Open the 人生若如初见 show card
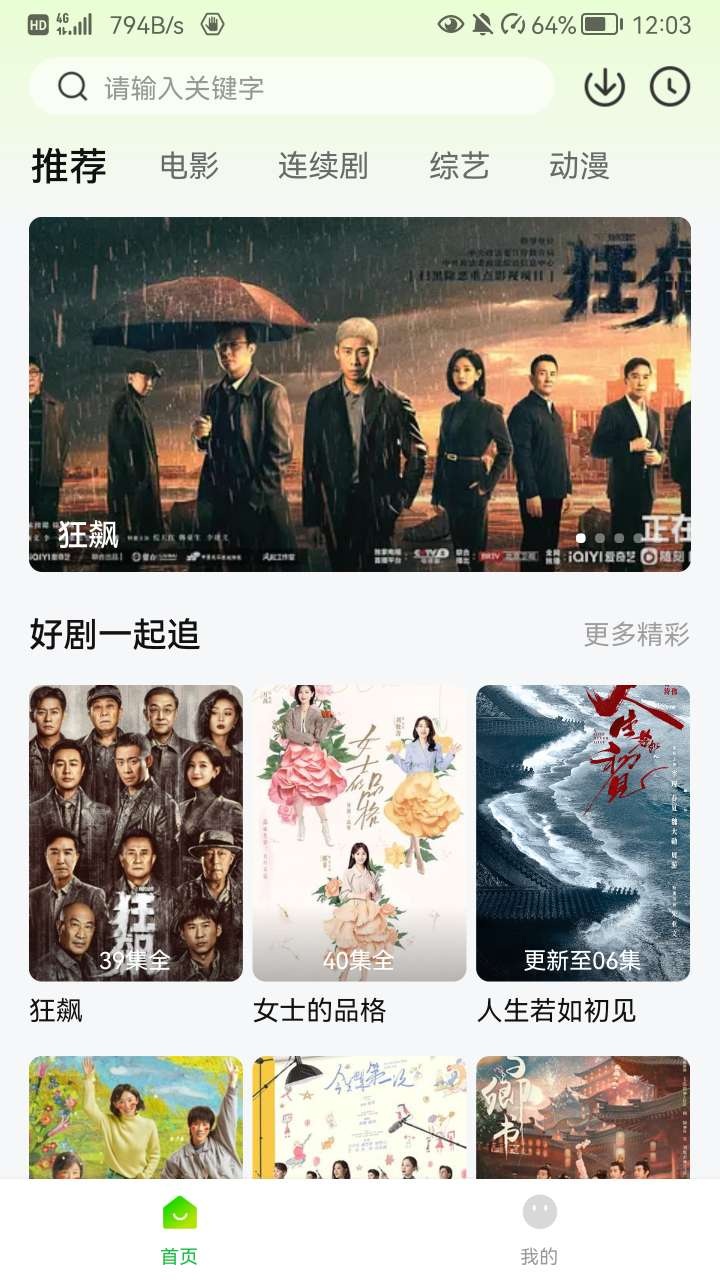The image size is (720, 1280). click(583, 833)
